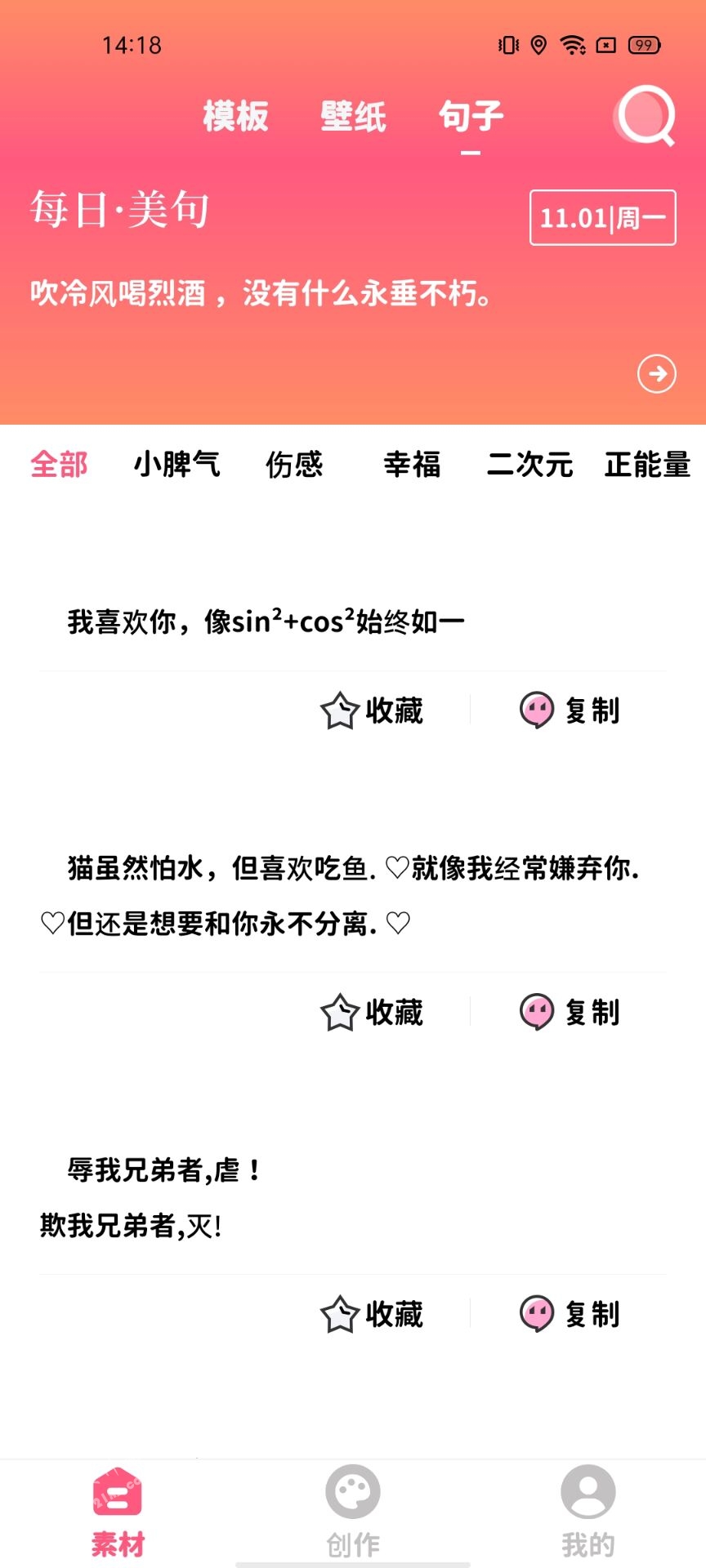Tap the 11.01|周一 date button
The image size is (706, 1568).
click(x=602, y=218)
